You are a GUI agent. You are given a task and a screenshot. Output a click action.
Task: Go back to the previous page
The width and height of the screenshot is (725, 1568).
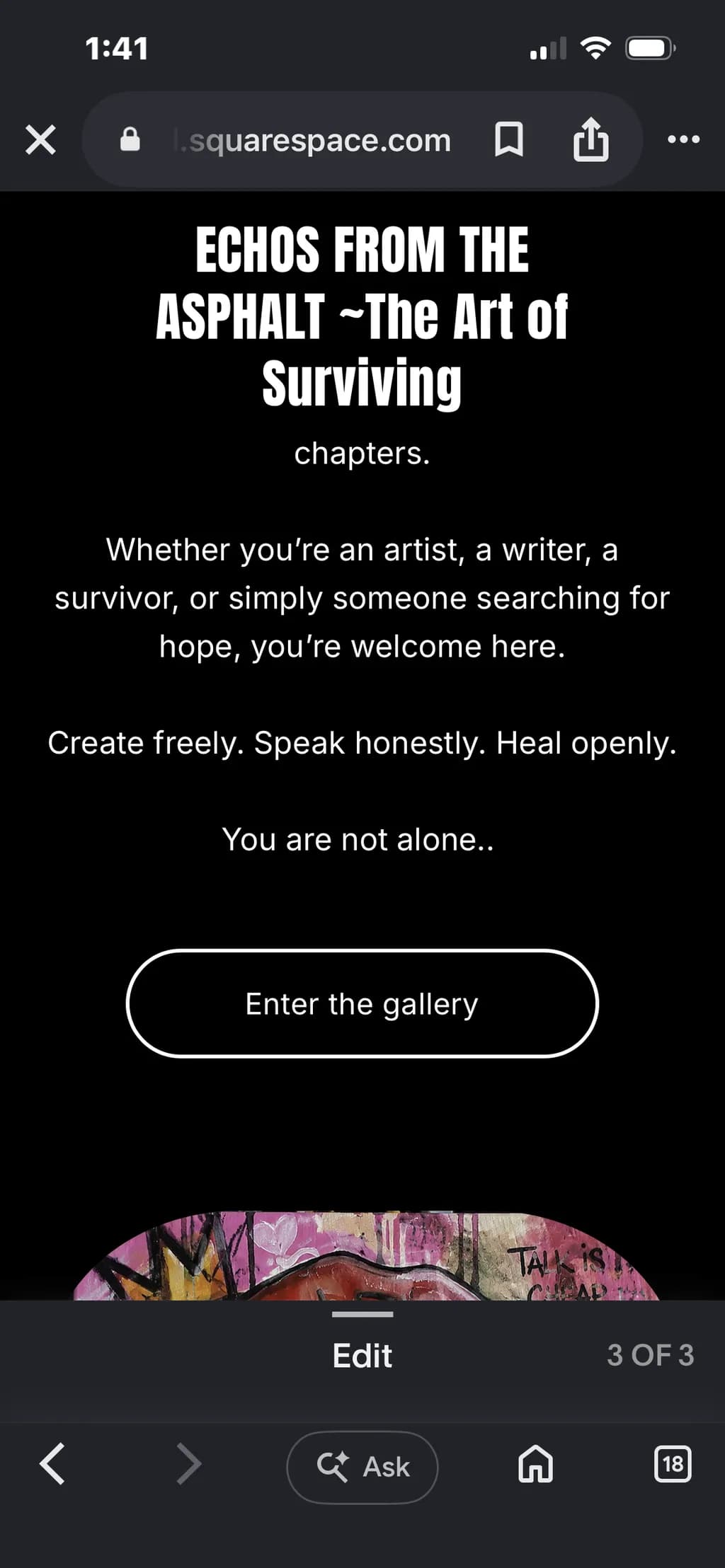52,1463
